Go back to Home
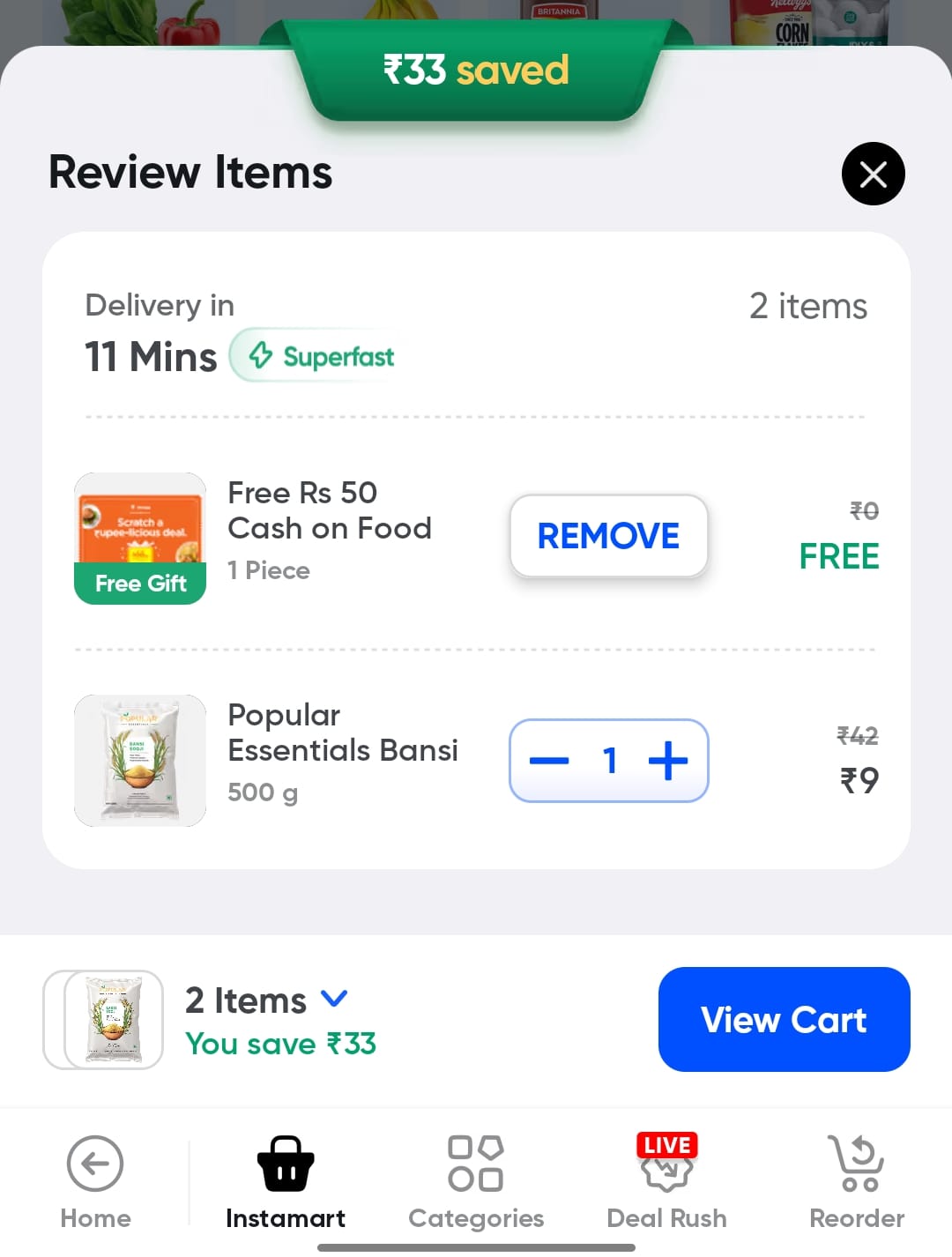 pos(95,1181)
